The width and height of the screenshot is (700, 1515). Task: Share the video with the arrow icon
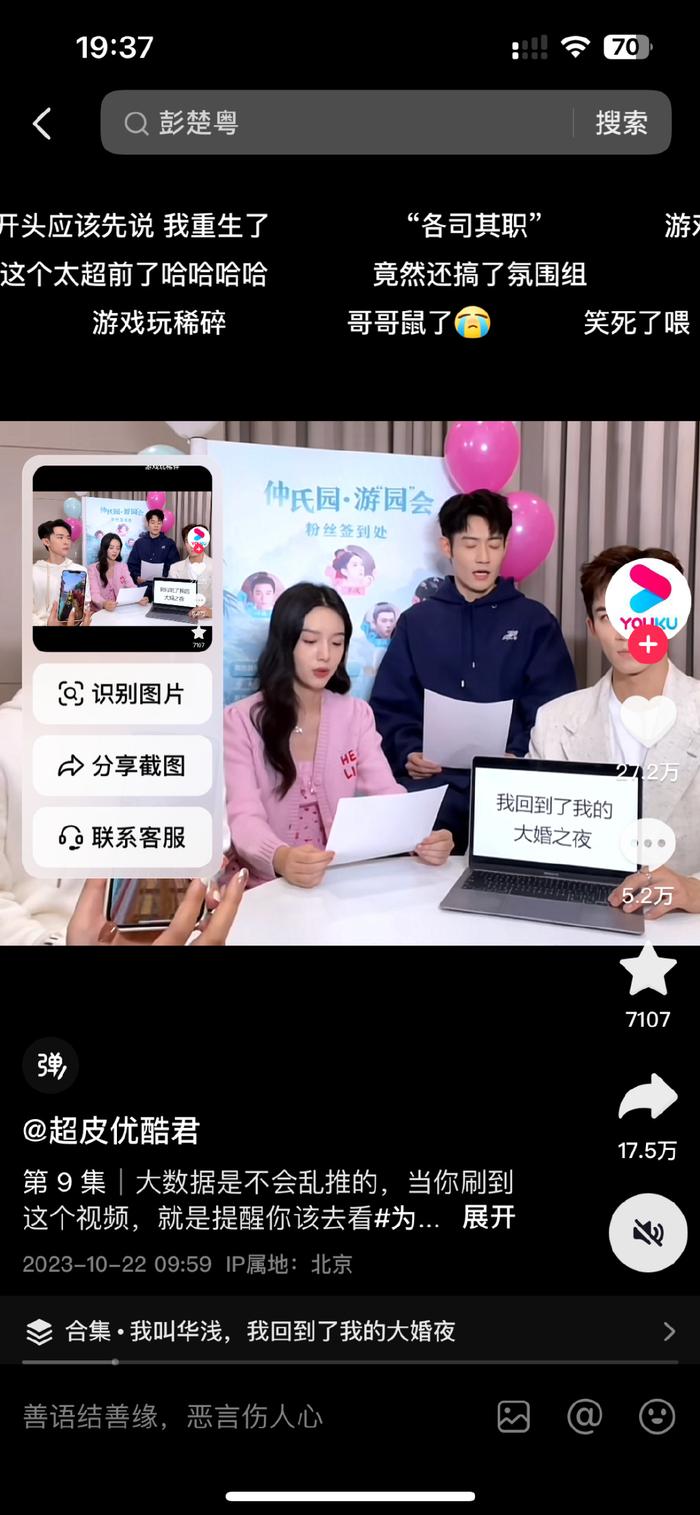pyautogui.click(x=648, y=1098)
